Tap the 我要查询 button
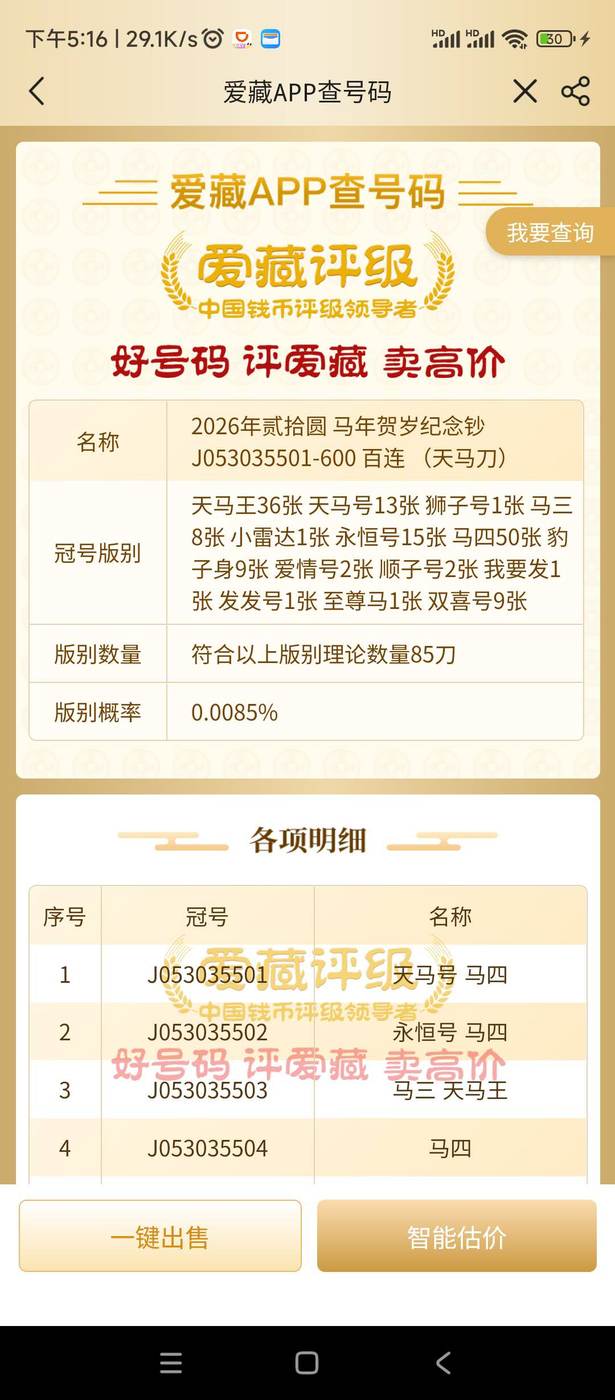The width and height of the screenshot is (615, 1400). (x=550, y=233)
